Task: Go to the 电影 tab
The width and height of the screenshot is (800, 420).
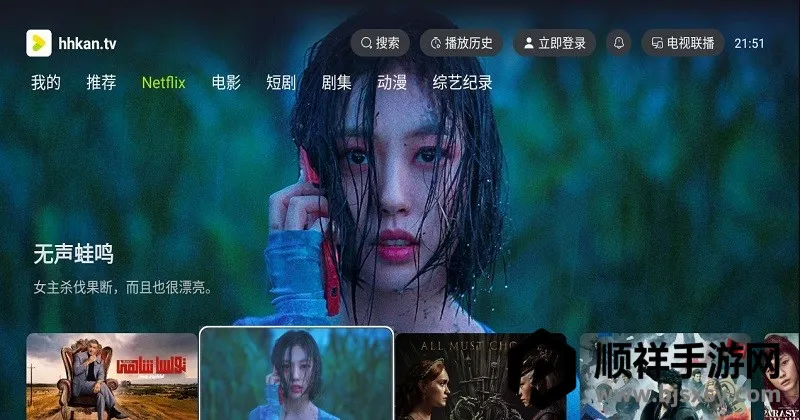Action: tap(226, 83)
